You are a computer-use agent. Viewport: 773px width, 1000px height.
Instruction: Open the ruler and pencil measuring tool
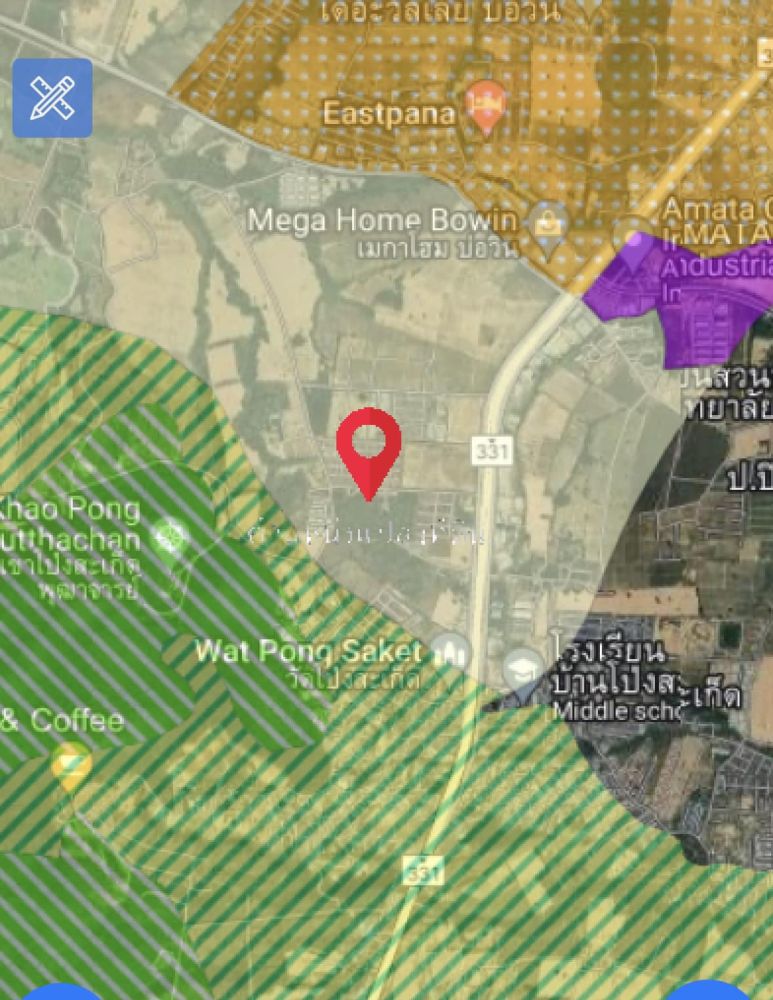coord(52,98)
